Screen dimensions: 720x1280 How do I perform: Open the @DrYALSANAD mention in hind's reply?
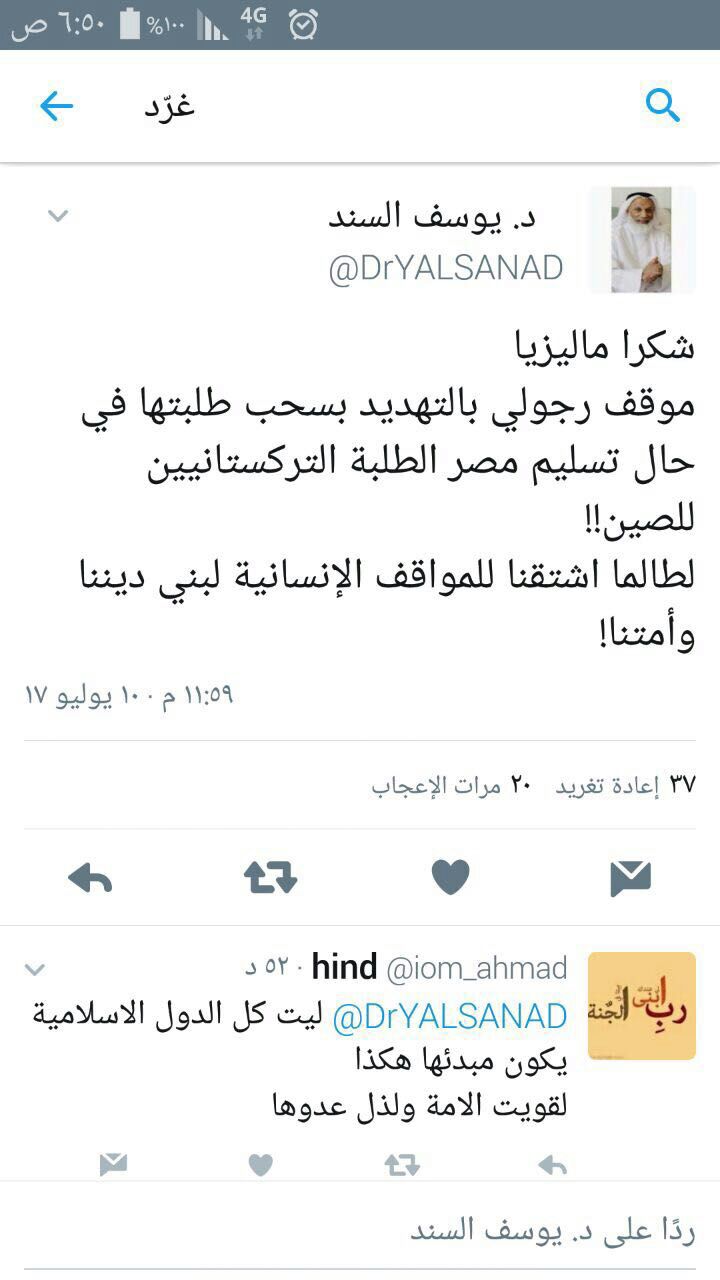[449, 1017]
